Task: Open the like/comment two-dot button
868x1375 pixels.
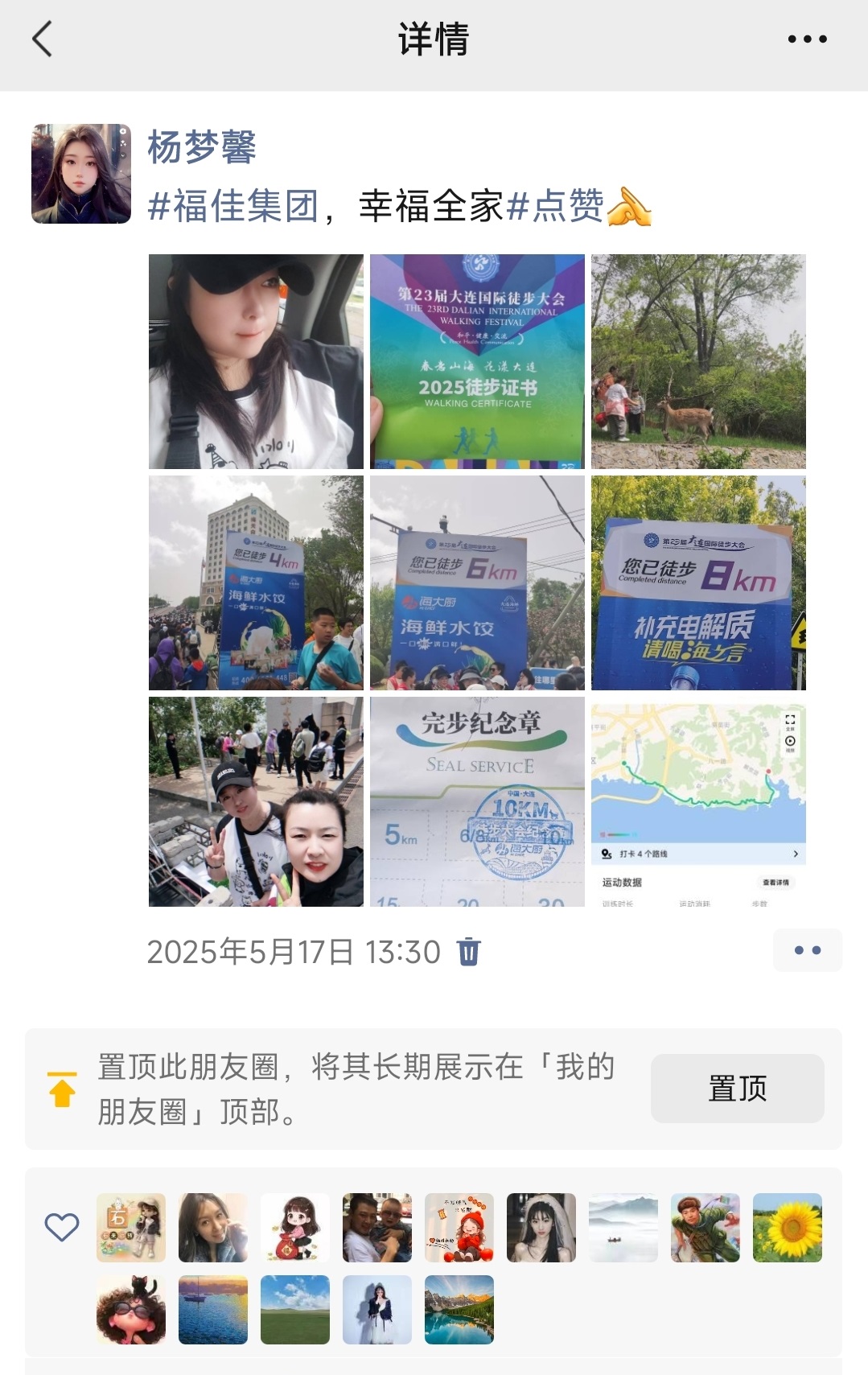Action: click(807, 950)
